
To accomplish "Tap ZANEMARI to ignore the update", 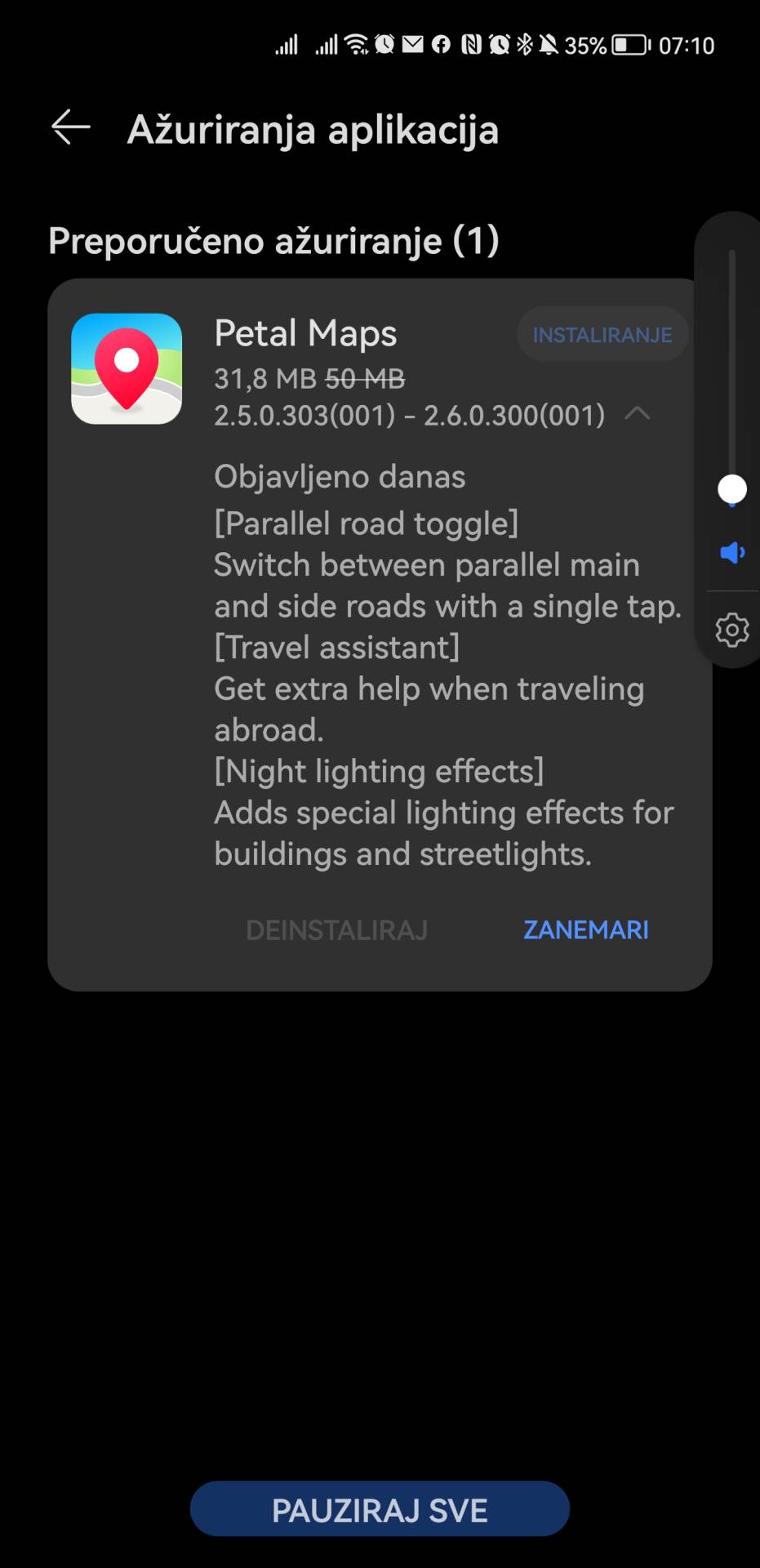I will 585,930.
